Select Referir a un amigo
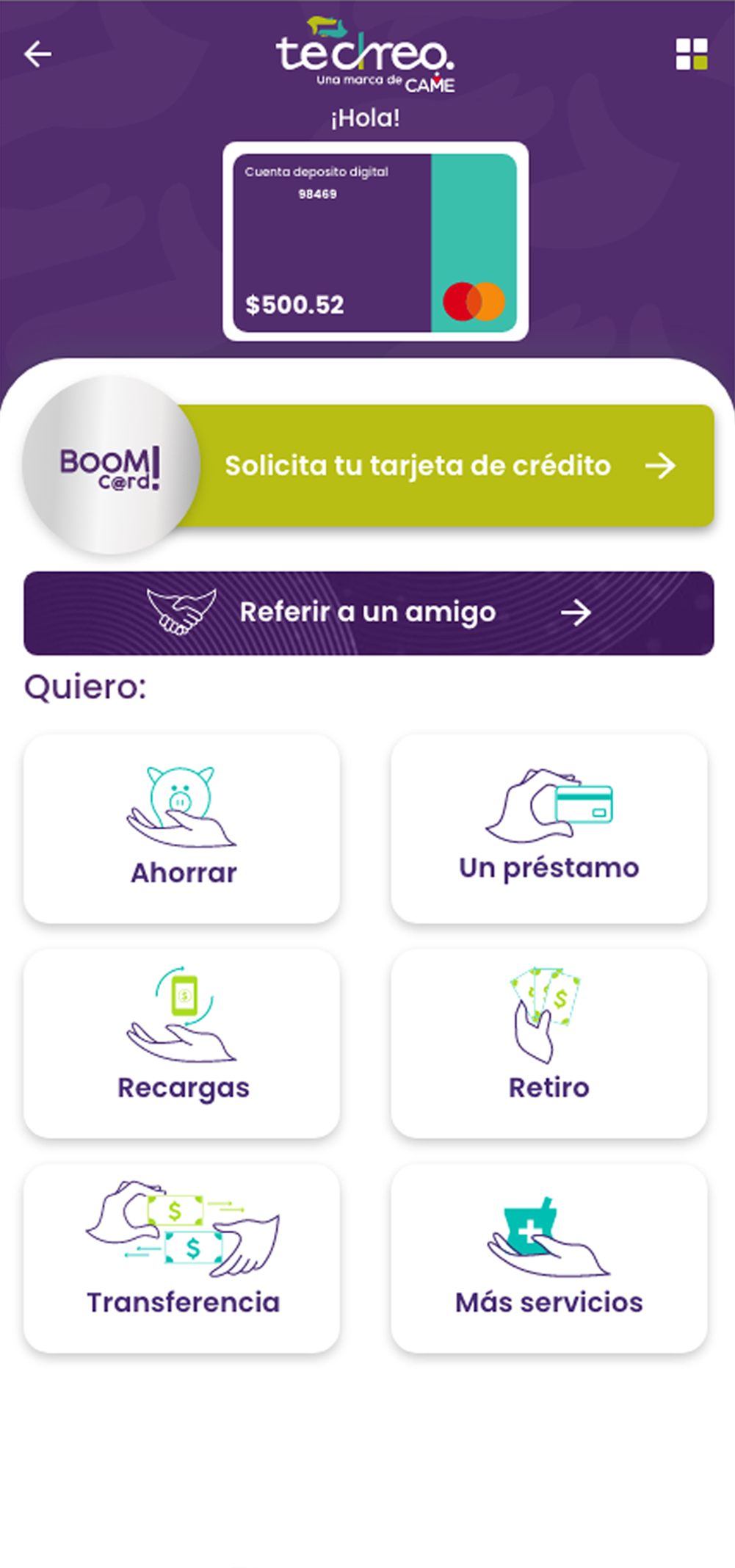The image size is (735, 1568). (x=369, y=613)
